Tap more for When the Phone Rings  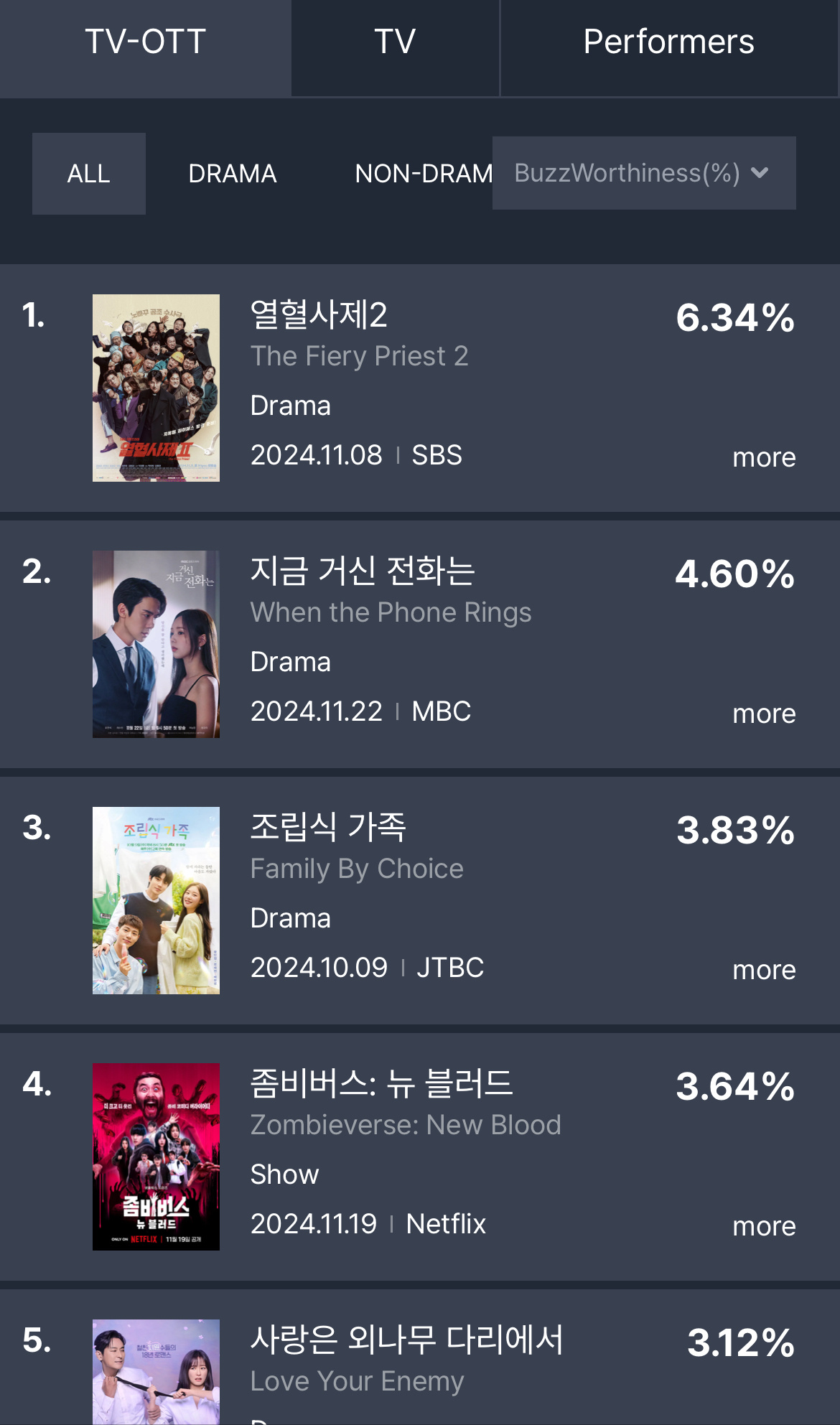coord(764,714)
